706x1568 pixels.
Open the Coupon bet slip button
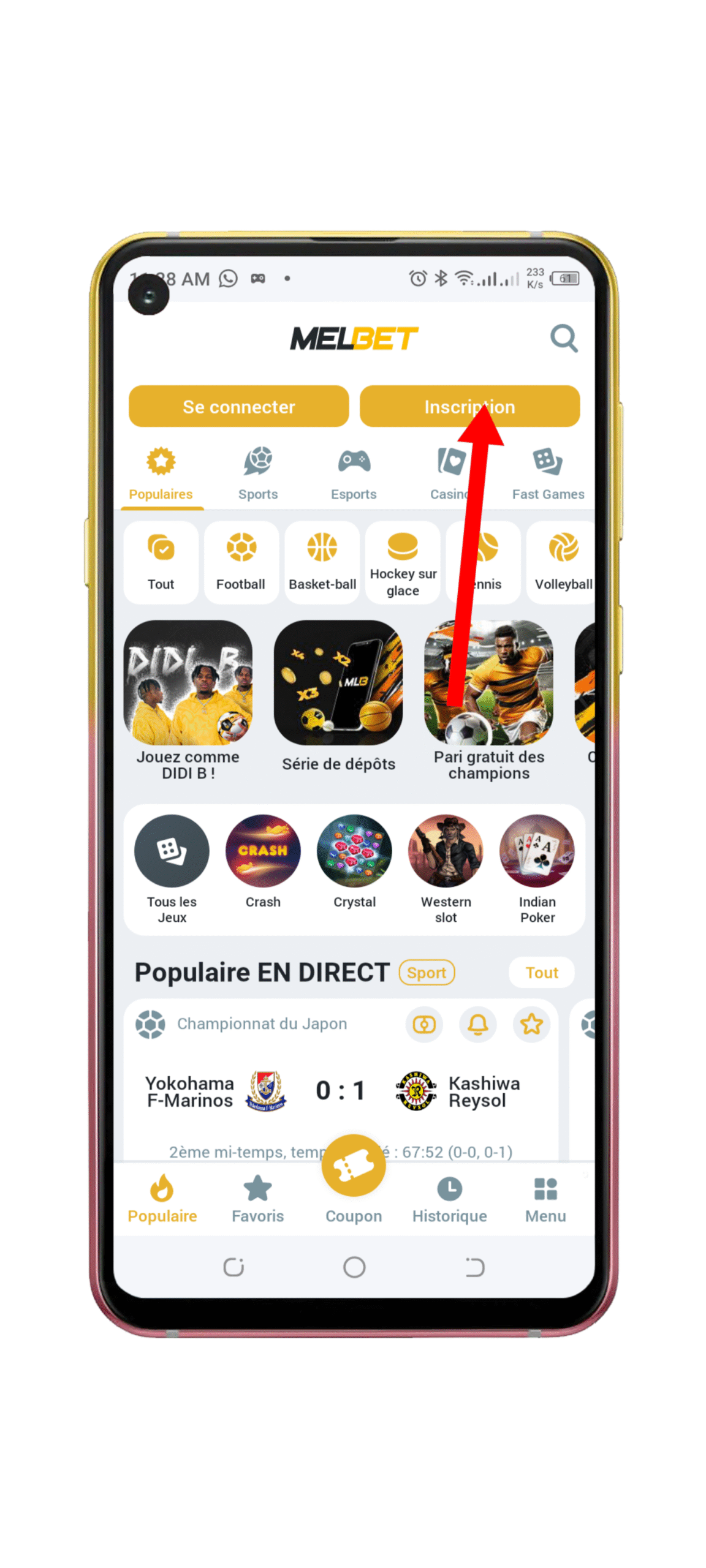[354, 1178]
